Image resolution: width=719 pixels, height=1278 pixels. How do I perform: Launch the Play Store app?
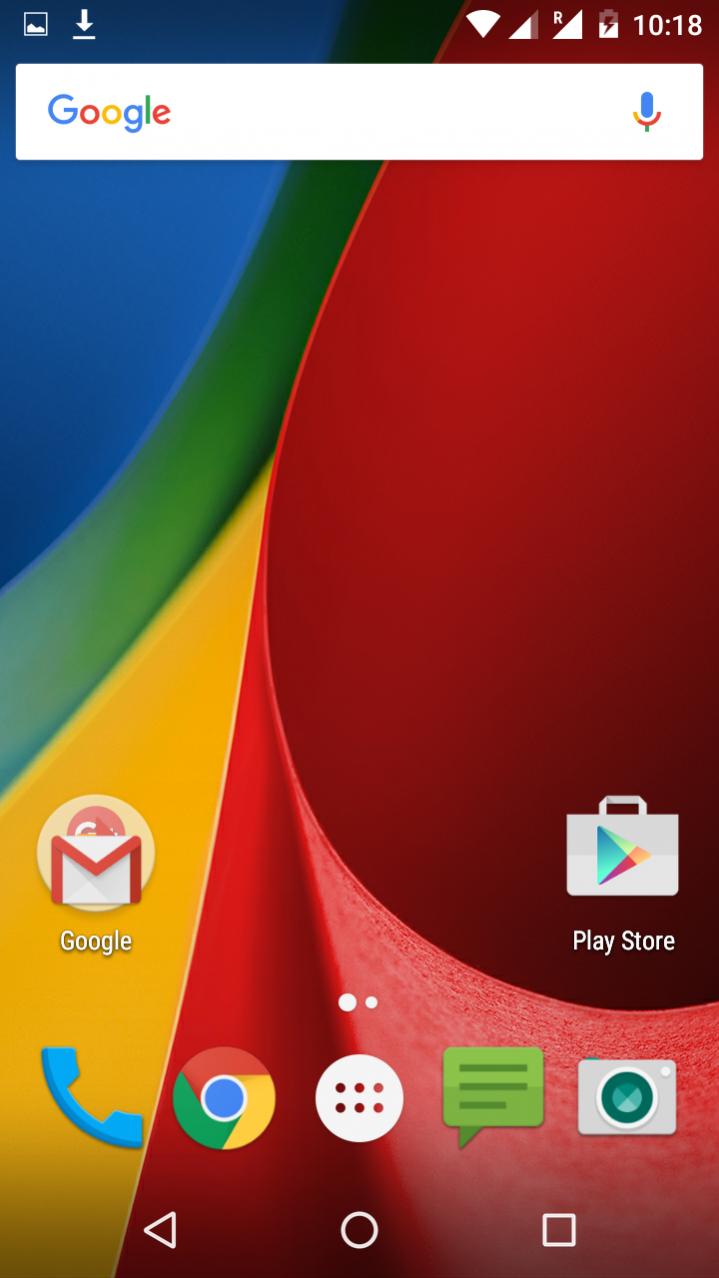click(622, 850)
